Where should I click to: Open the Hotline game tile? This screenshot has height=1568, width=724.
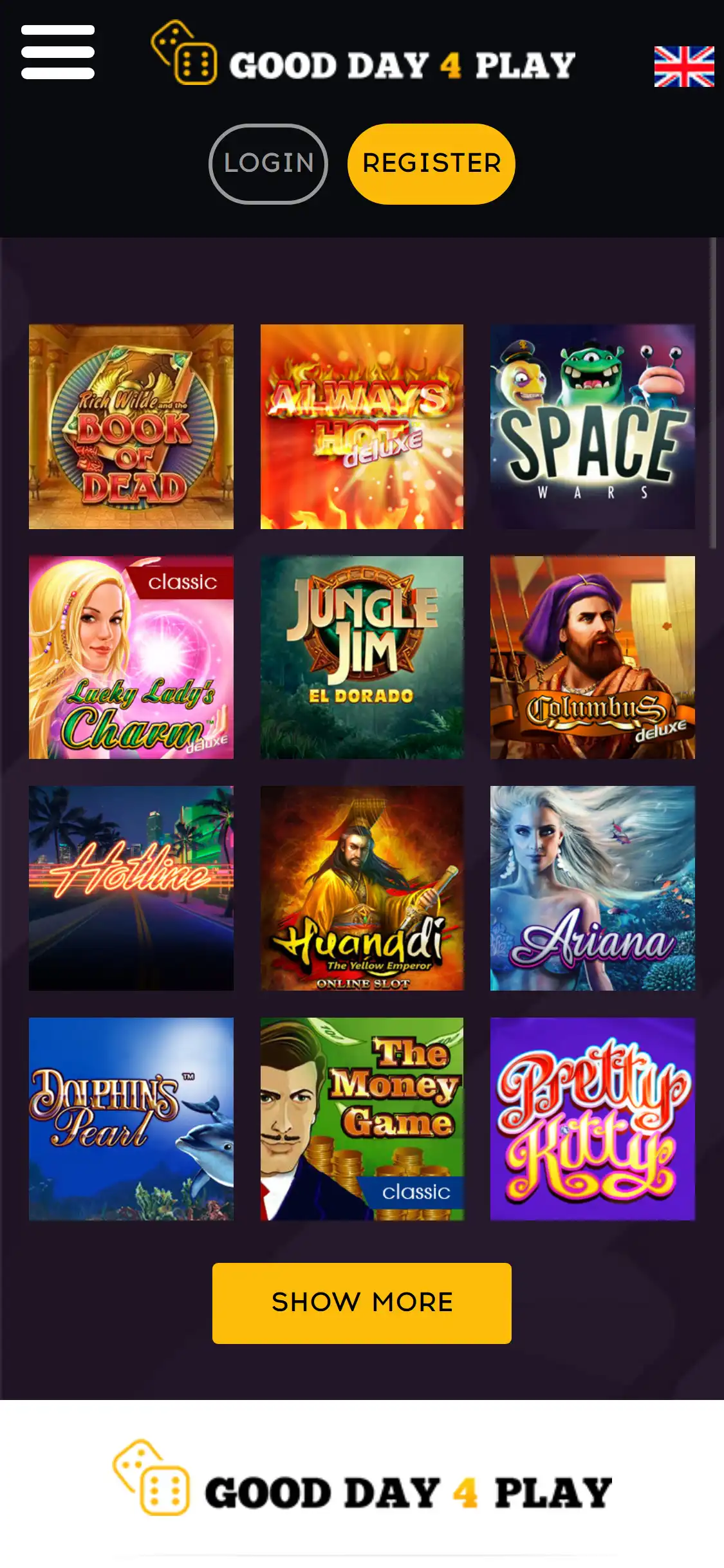pyautogui.click(x=131, y=888)
